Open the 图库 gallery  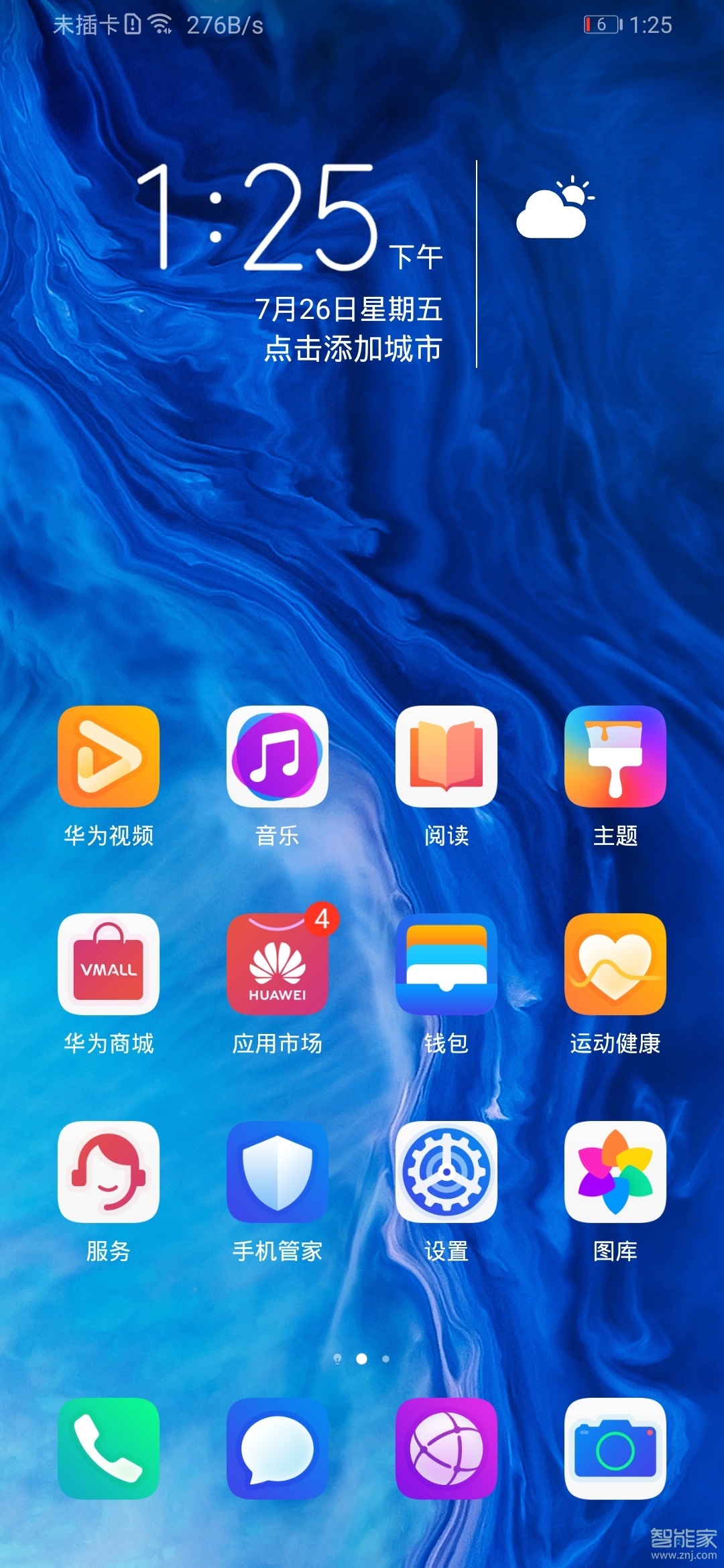coord(615,1171)
